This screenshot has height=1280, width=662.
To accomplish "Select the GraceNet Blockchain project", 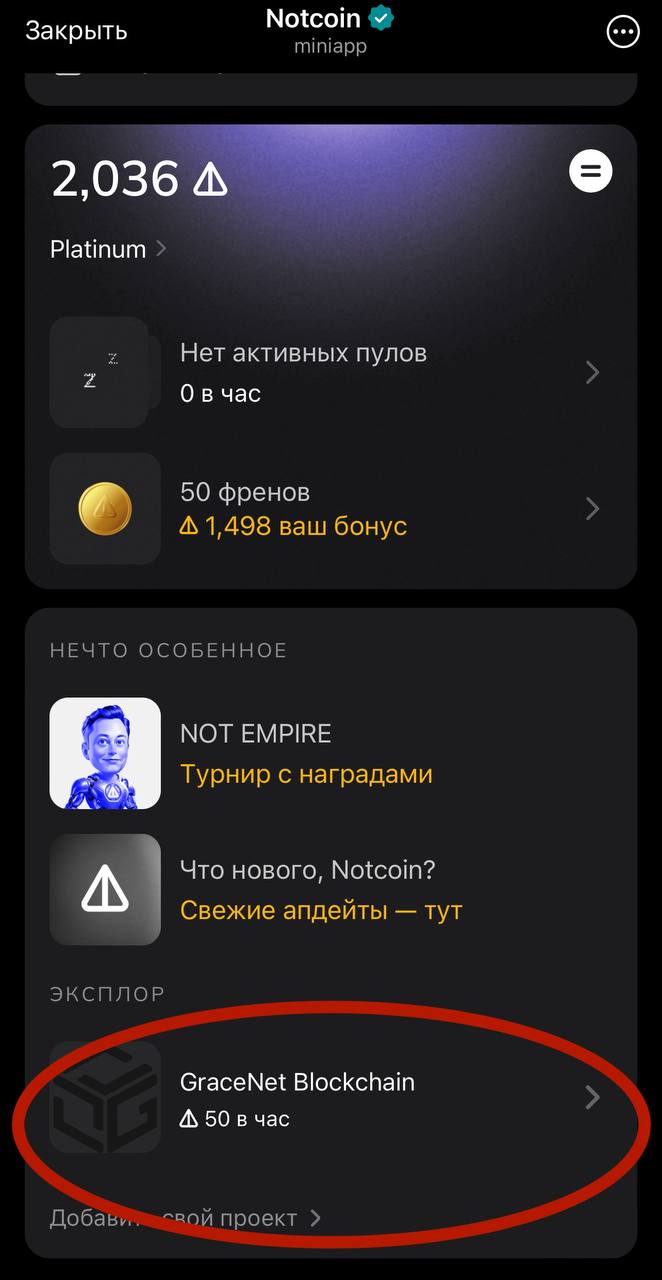I will coord(330,1098).
